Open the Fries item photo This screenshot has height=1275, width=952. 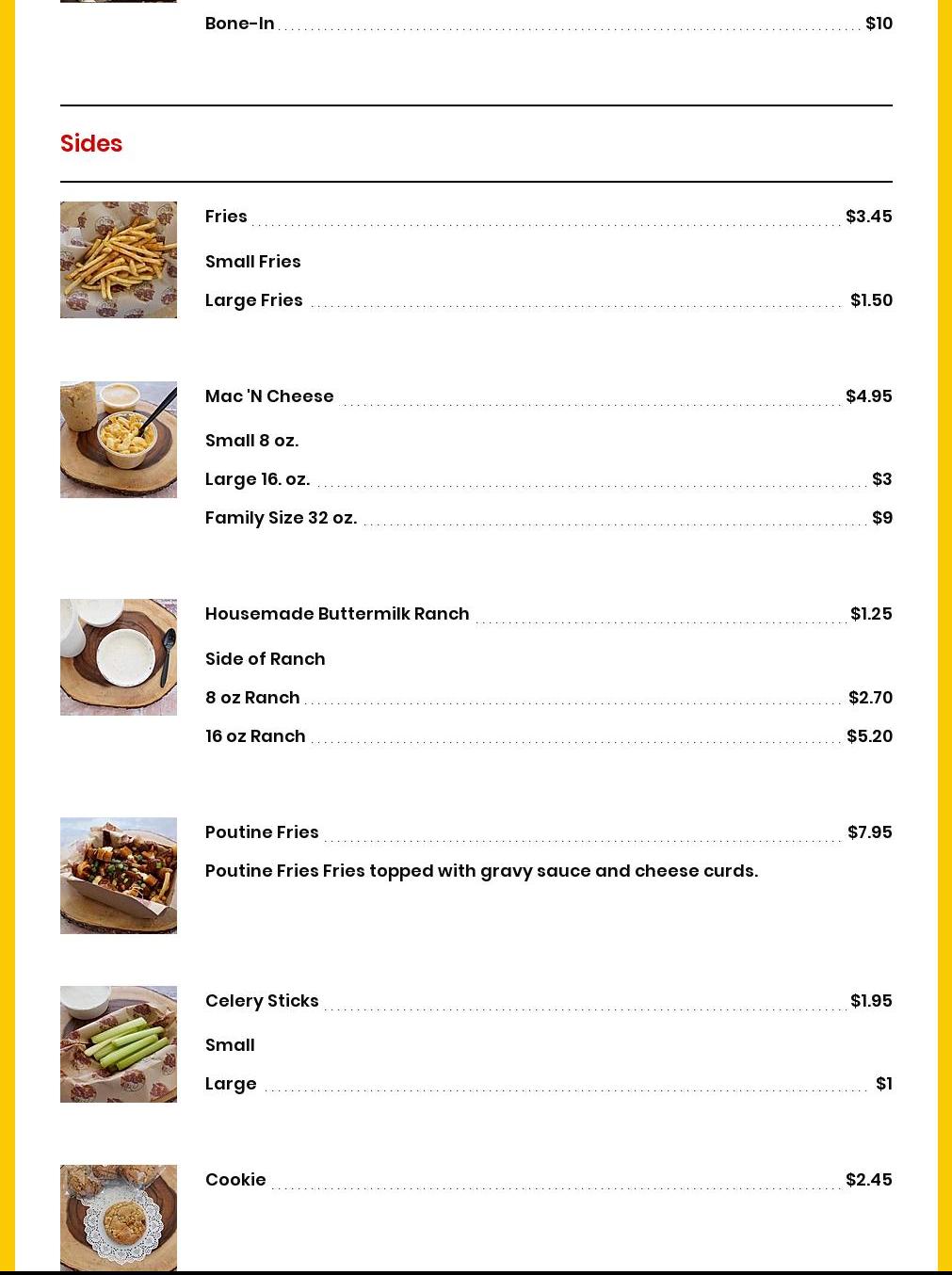coord(119,260)
